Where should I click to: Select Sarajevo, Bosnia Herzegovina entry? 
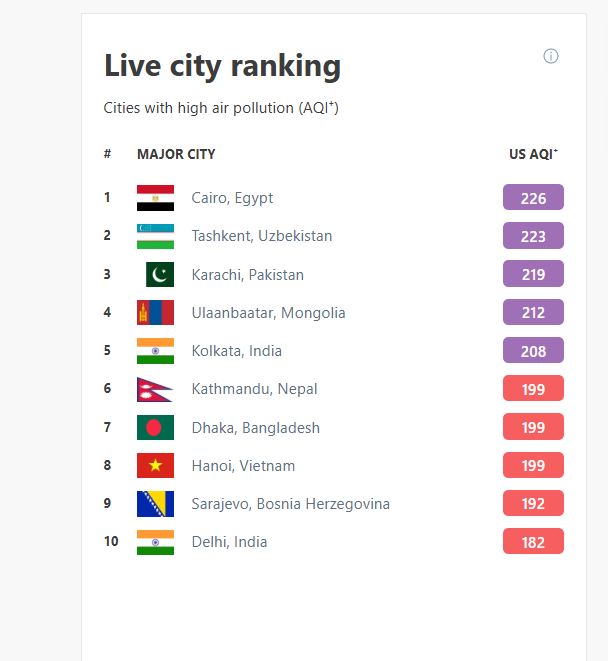click(x=290, y=504)
